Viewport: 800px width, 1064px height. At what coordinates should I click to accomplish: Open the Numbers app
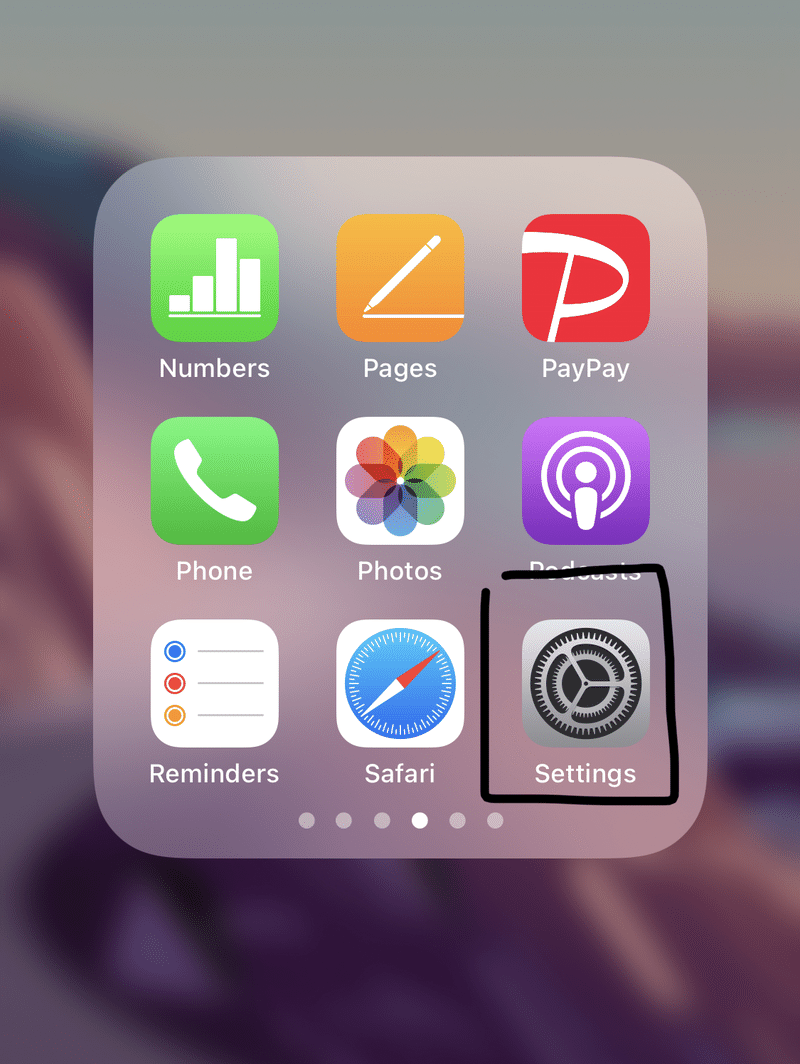[214, 278]
